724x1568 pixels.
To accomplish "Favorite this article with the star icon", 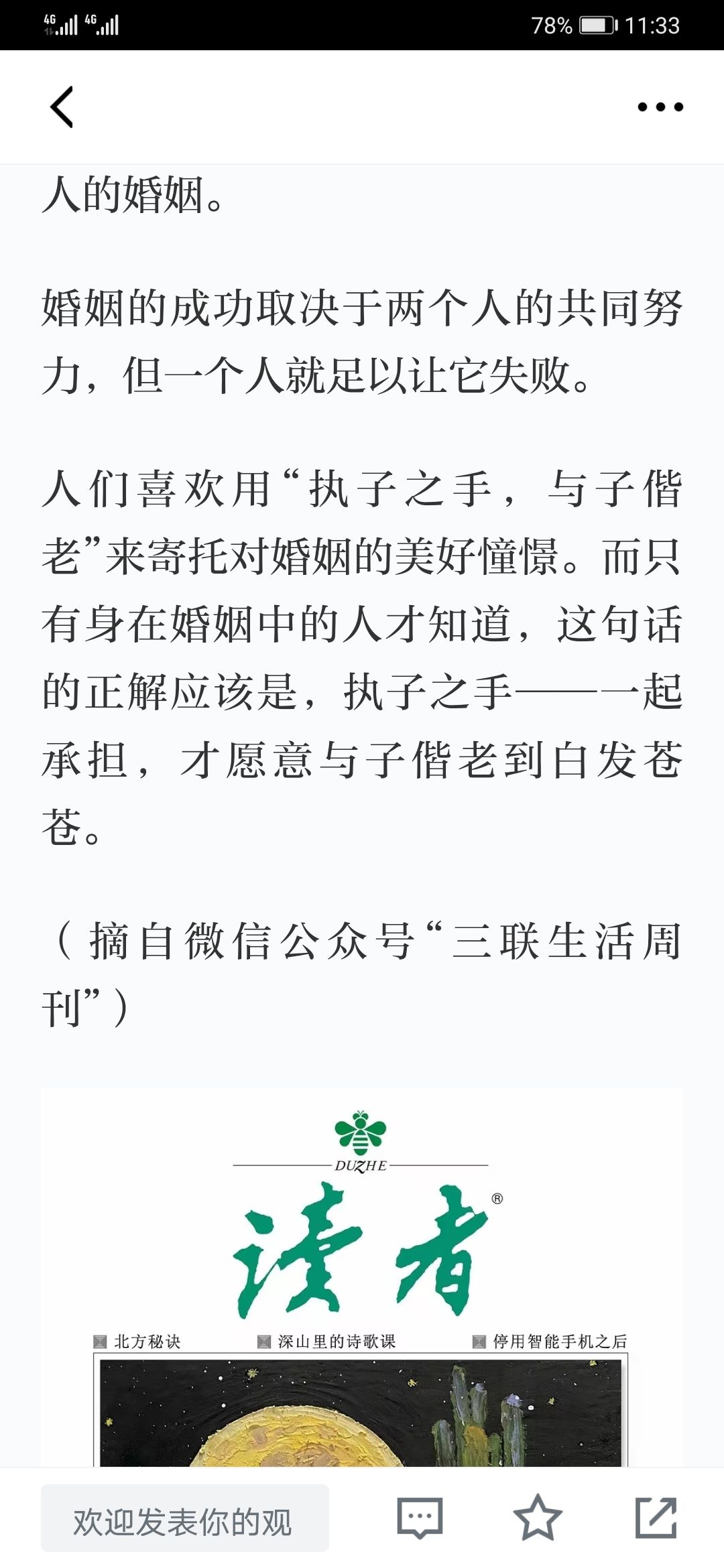I will tap(538, 1517).
